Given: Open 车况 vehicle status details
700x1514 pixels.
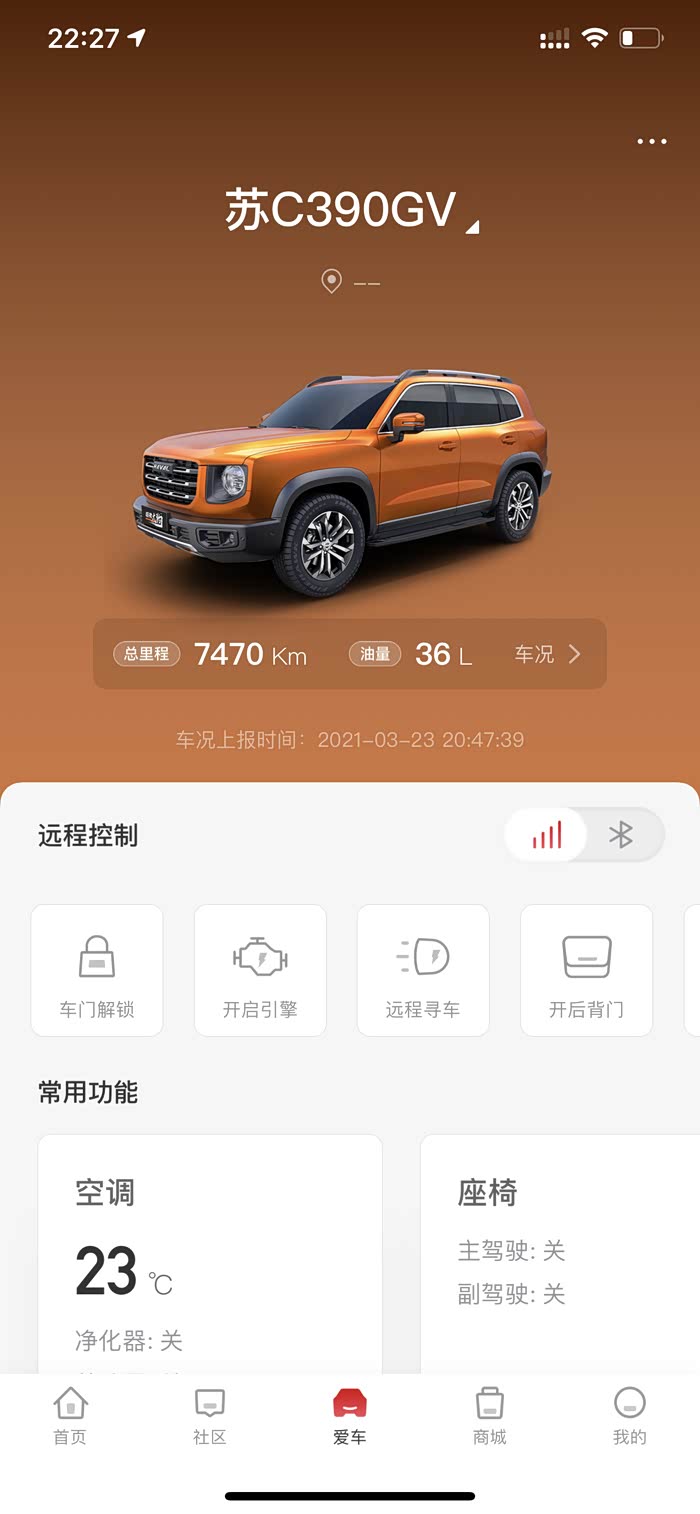Looking at the screenshot, I should 547,654.
